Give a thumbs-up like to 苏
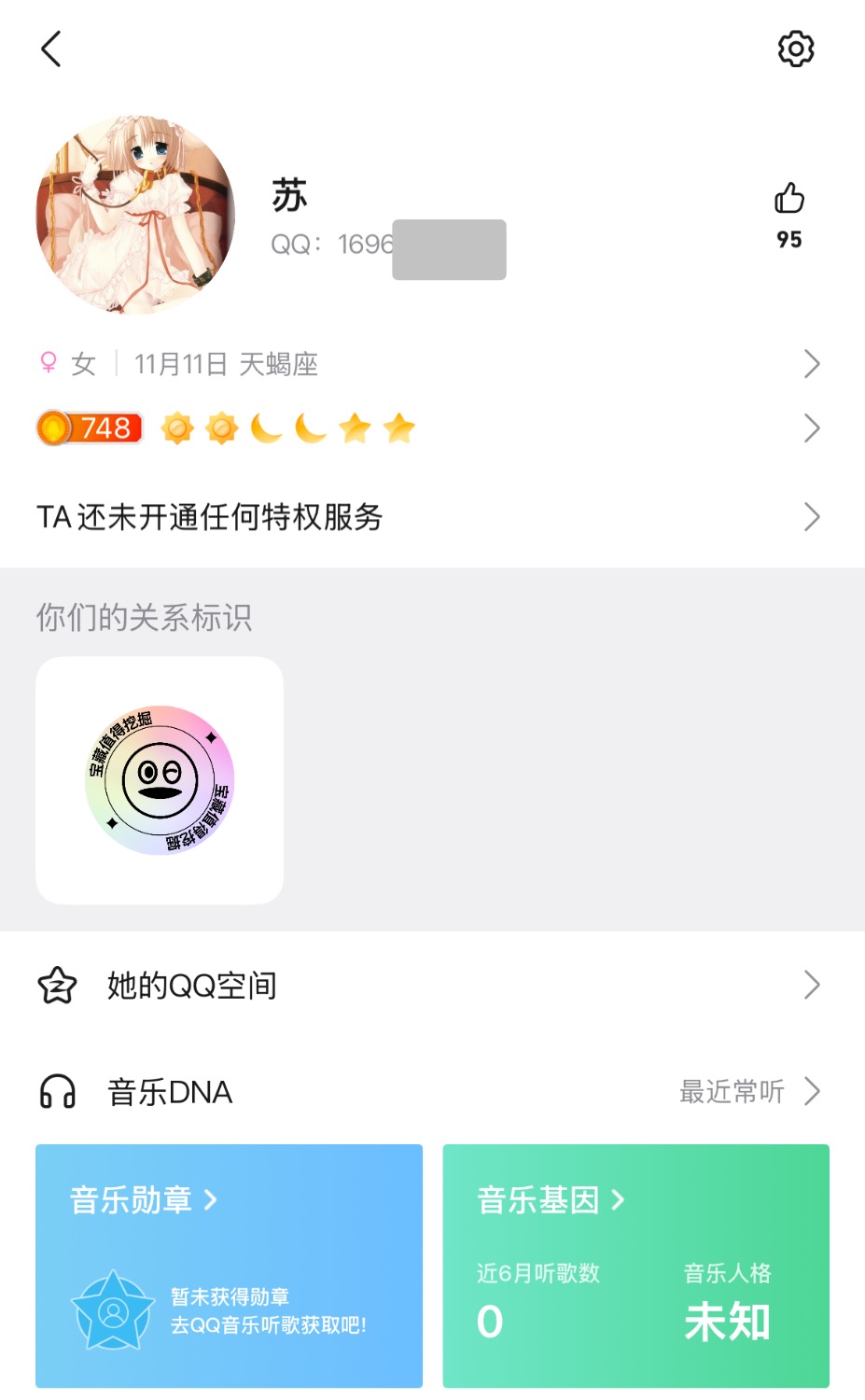Screen dimensions: 865x1400 click(789, 199)
